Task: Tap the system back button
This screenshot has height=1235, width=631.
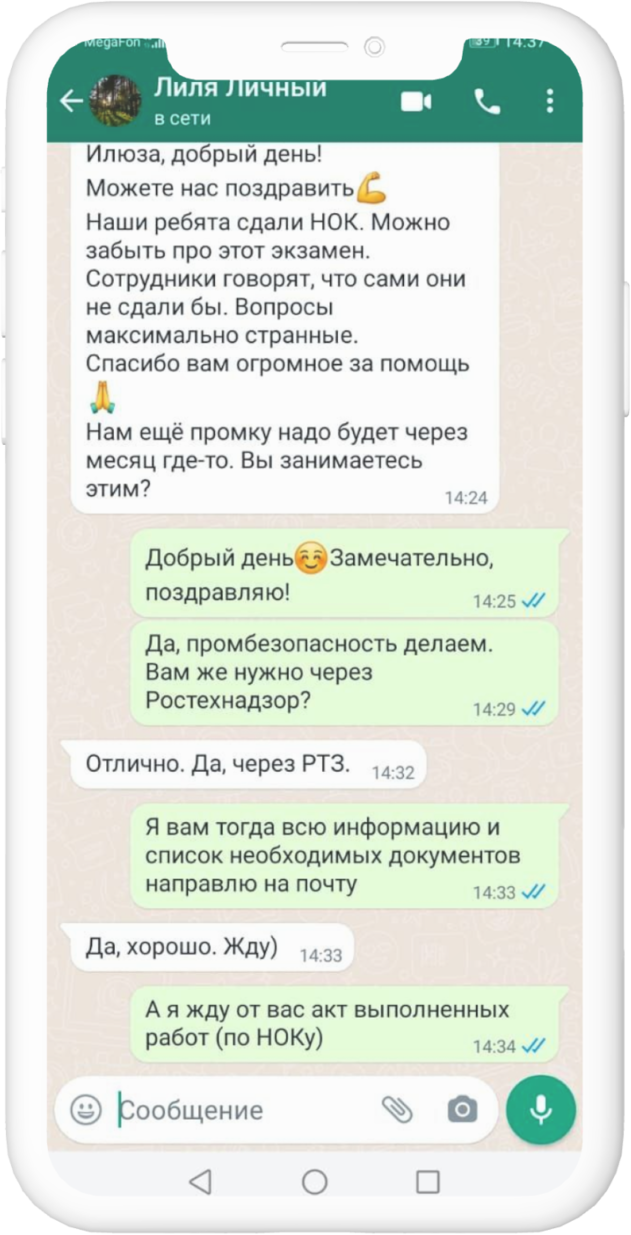Action: [200, 1183]
